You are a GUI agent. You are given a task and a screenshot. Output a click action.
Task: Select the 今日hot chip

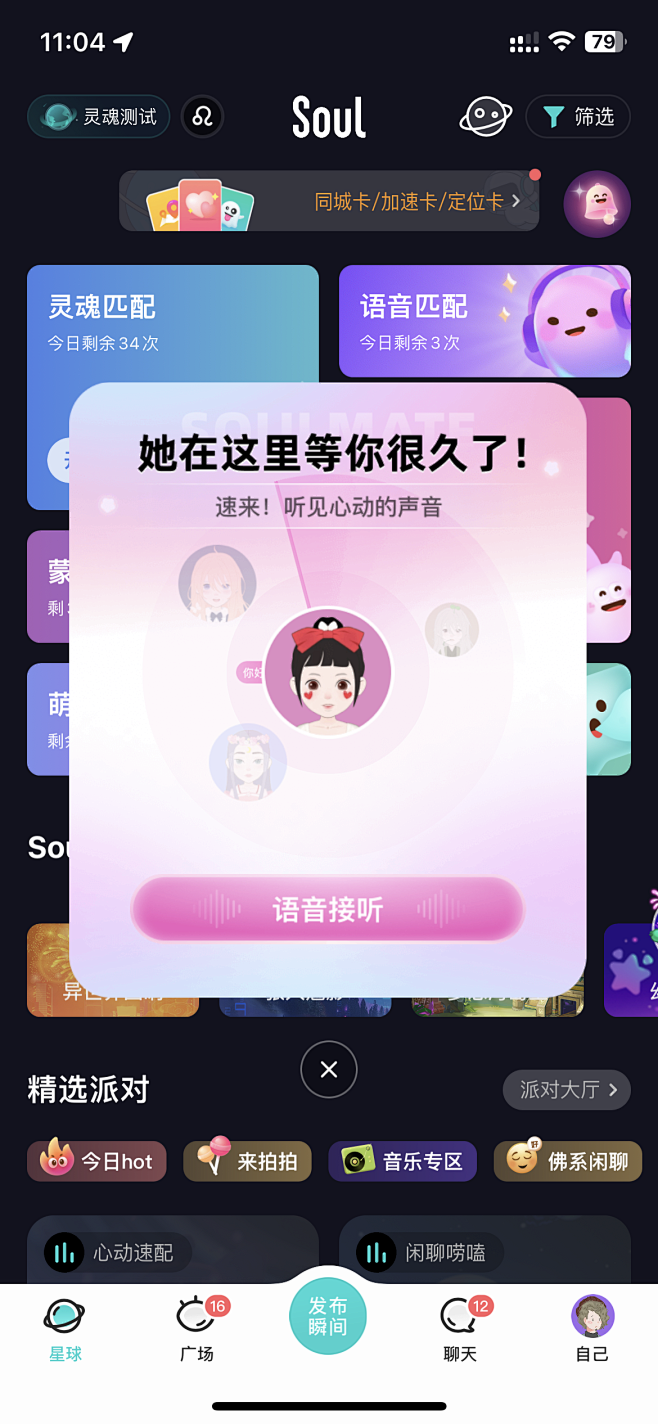[x=97, y=1161]
